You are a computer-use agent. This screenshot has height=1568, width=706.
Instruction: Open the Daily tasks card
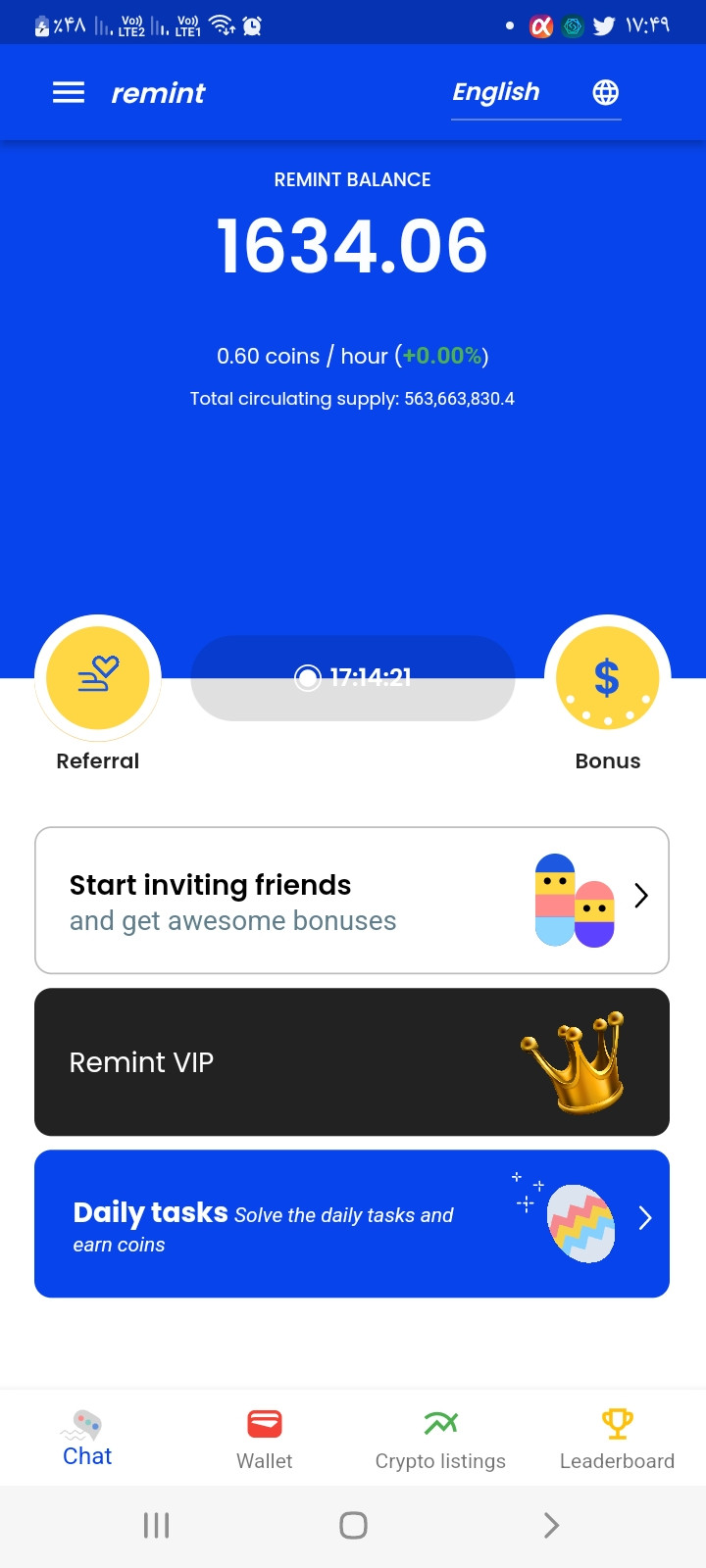pyautogui.click(x=352, y=1224)
